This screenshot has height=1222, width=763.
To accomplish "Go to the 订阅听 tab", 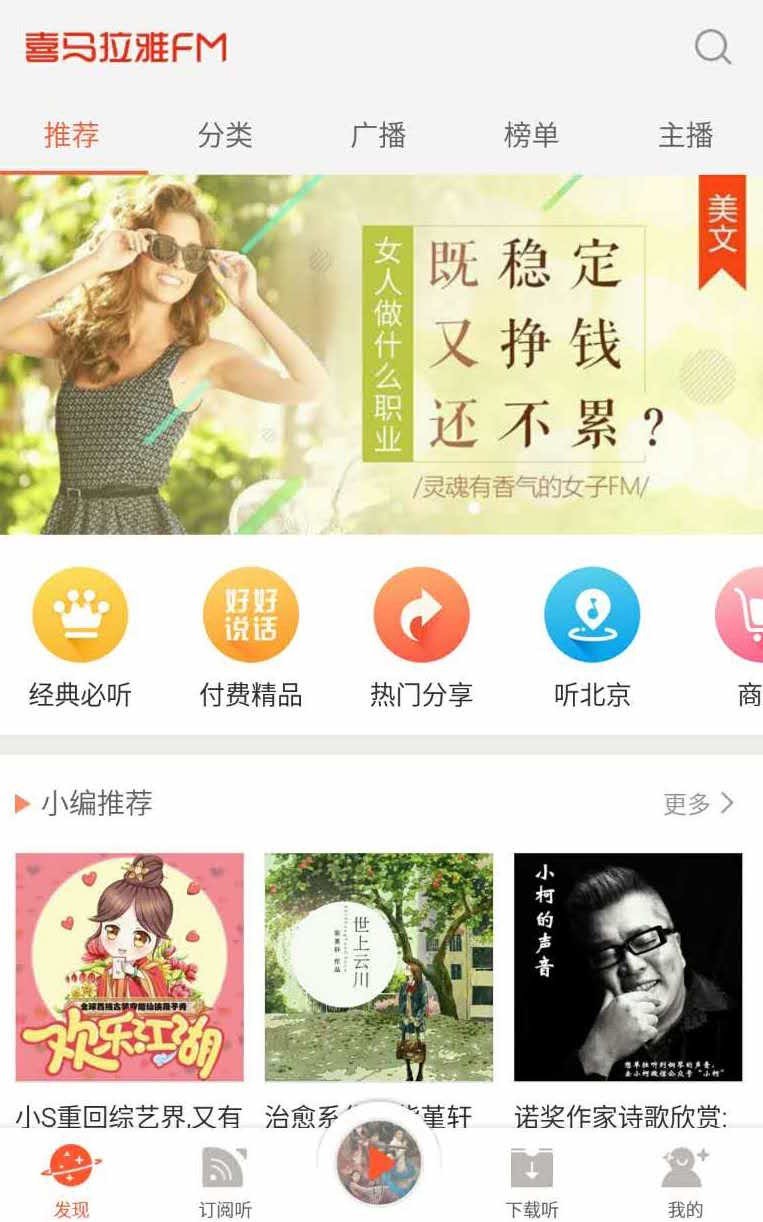I will tap(224, 1182).
